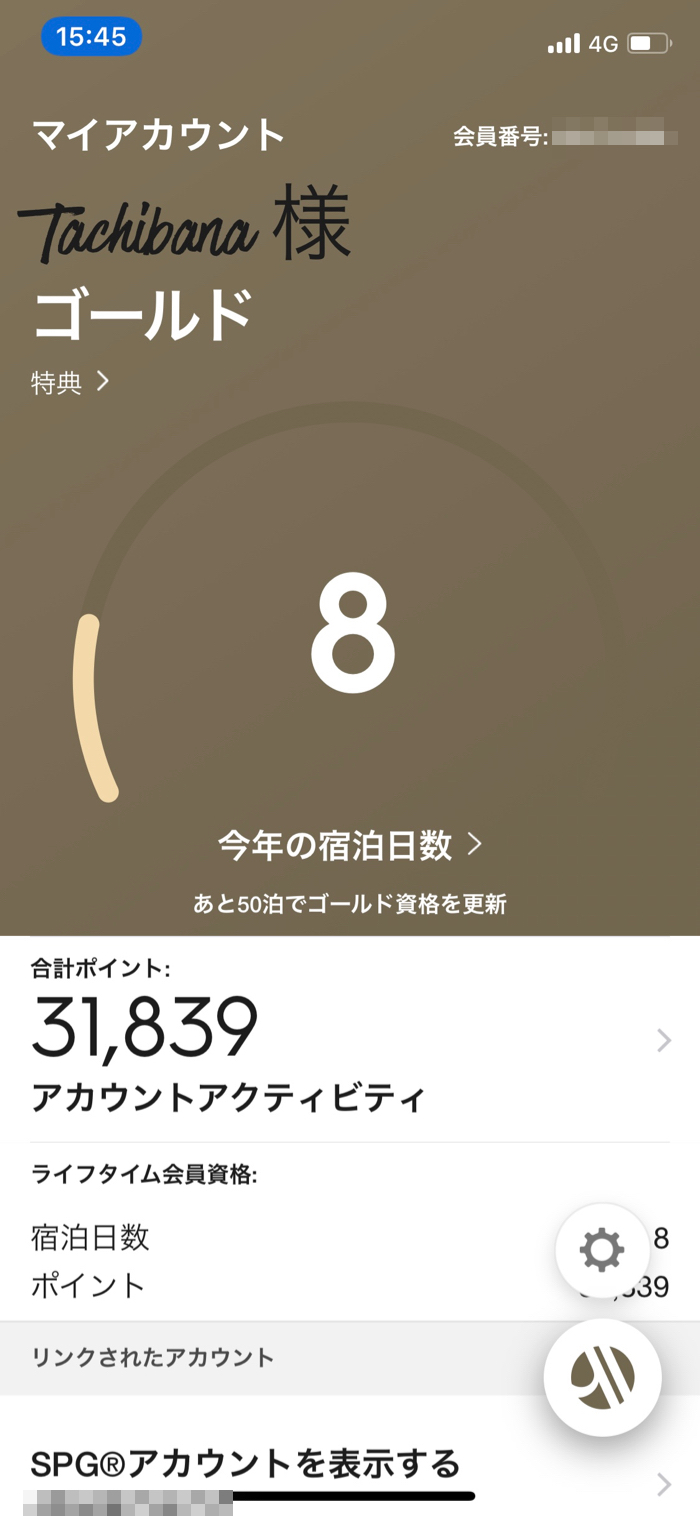The height and width of the screenshot is (1516, 700).
Task: Open the settings gear button
Action: (x=602, y=1250)
